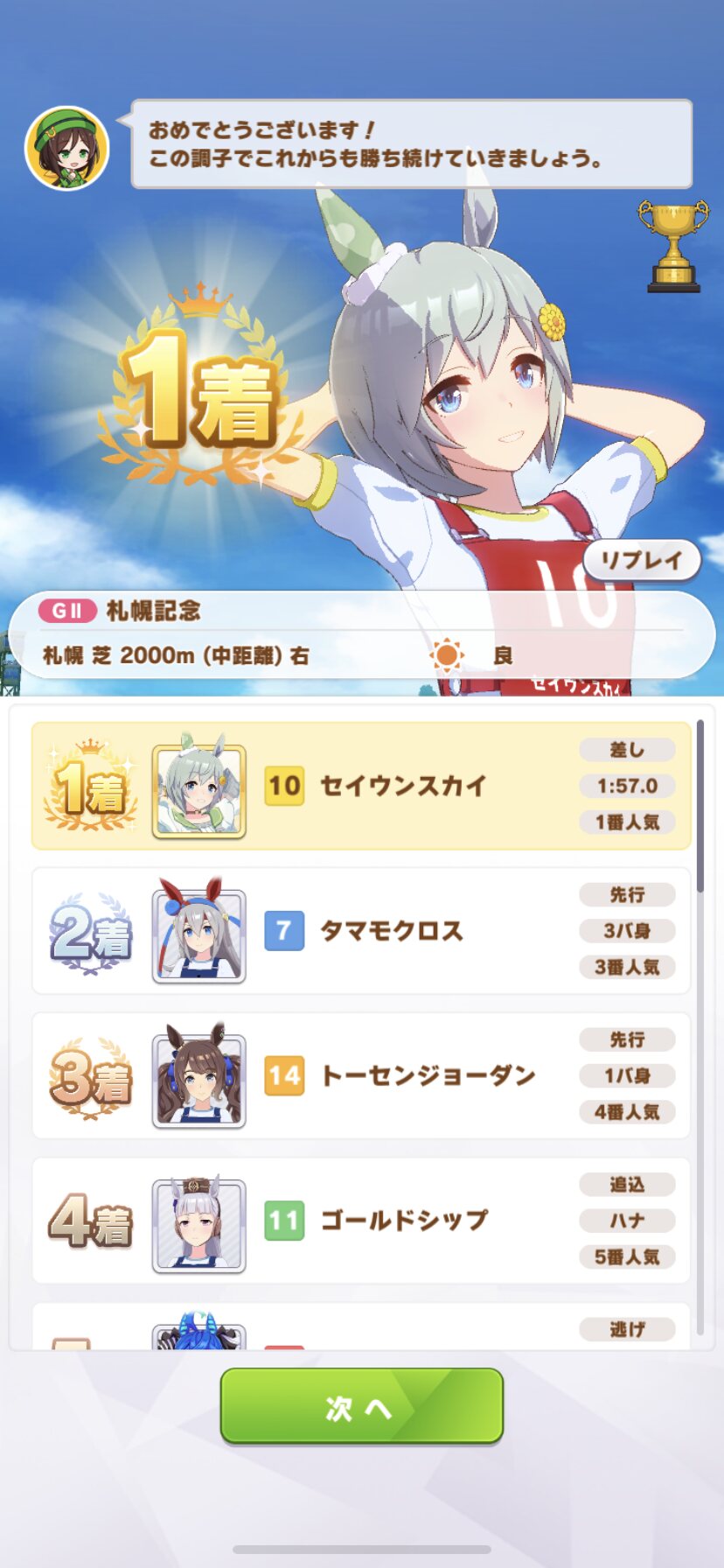Select the セイウンスカイ first-place row
The width and height of the screenshot is (724, 1568).
361,786
